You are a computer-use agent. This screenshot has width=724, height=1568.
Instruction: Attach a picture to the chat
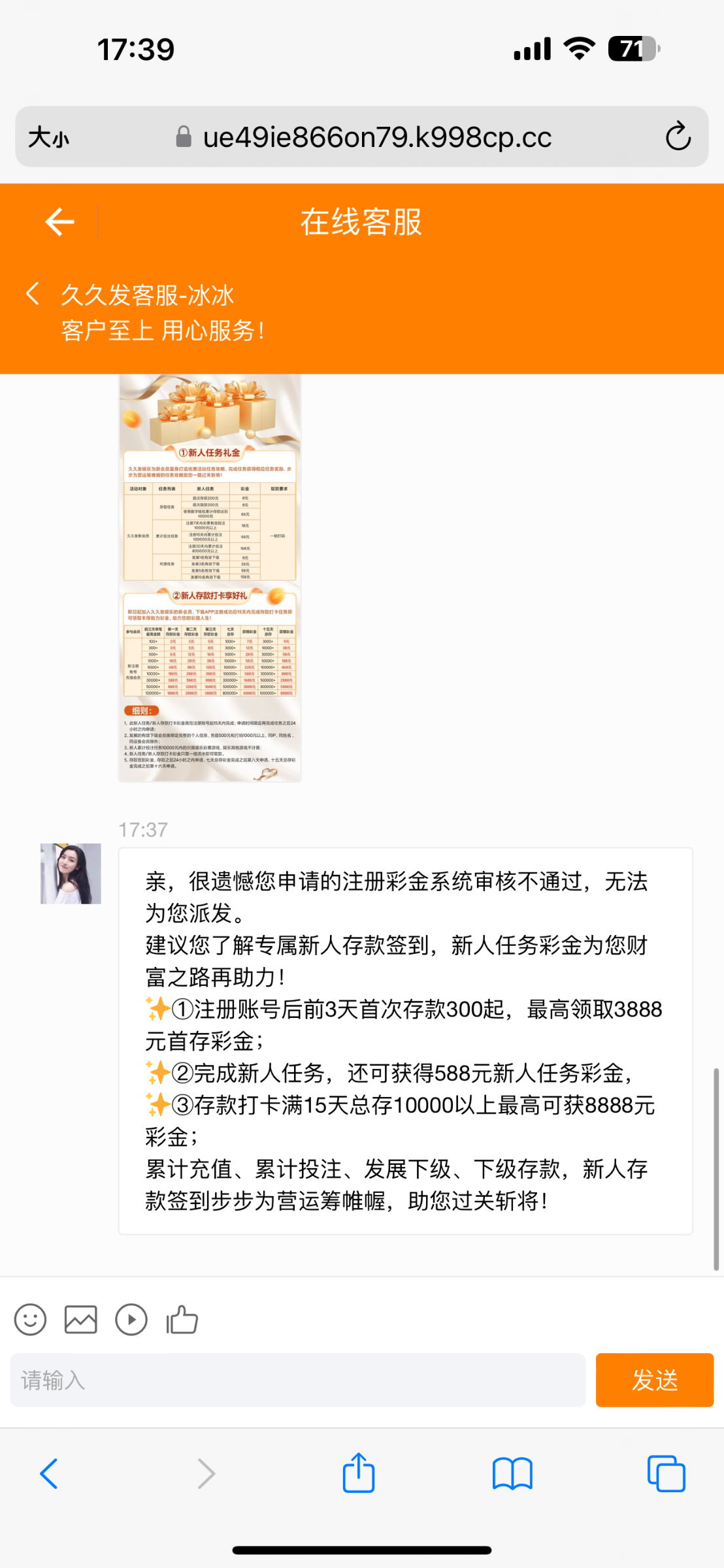coord(81,1319)
